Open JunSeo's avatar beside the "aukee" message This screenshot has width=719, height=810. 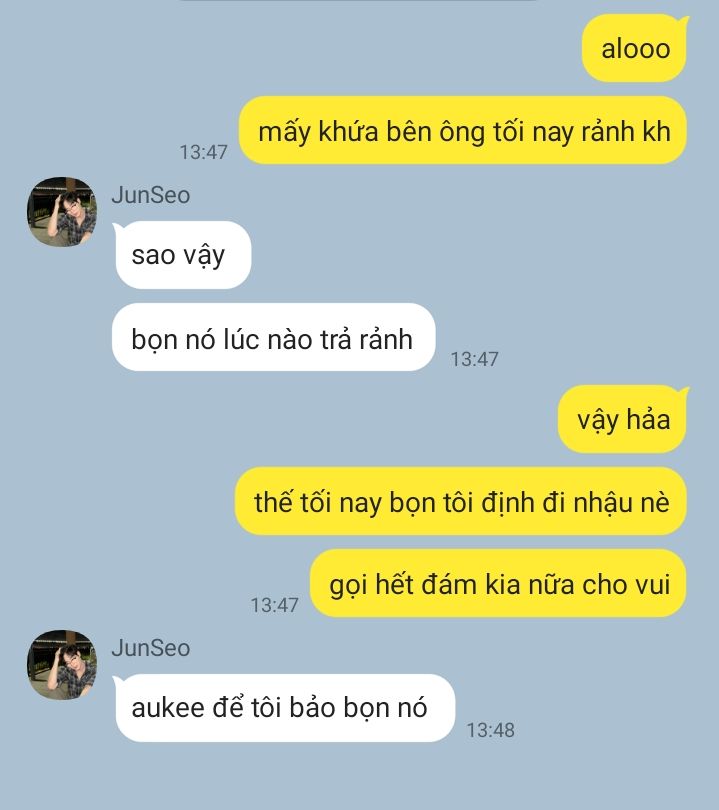point(61,665)
